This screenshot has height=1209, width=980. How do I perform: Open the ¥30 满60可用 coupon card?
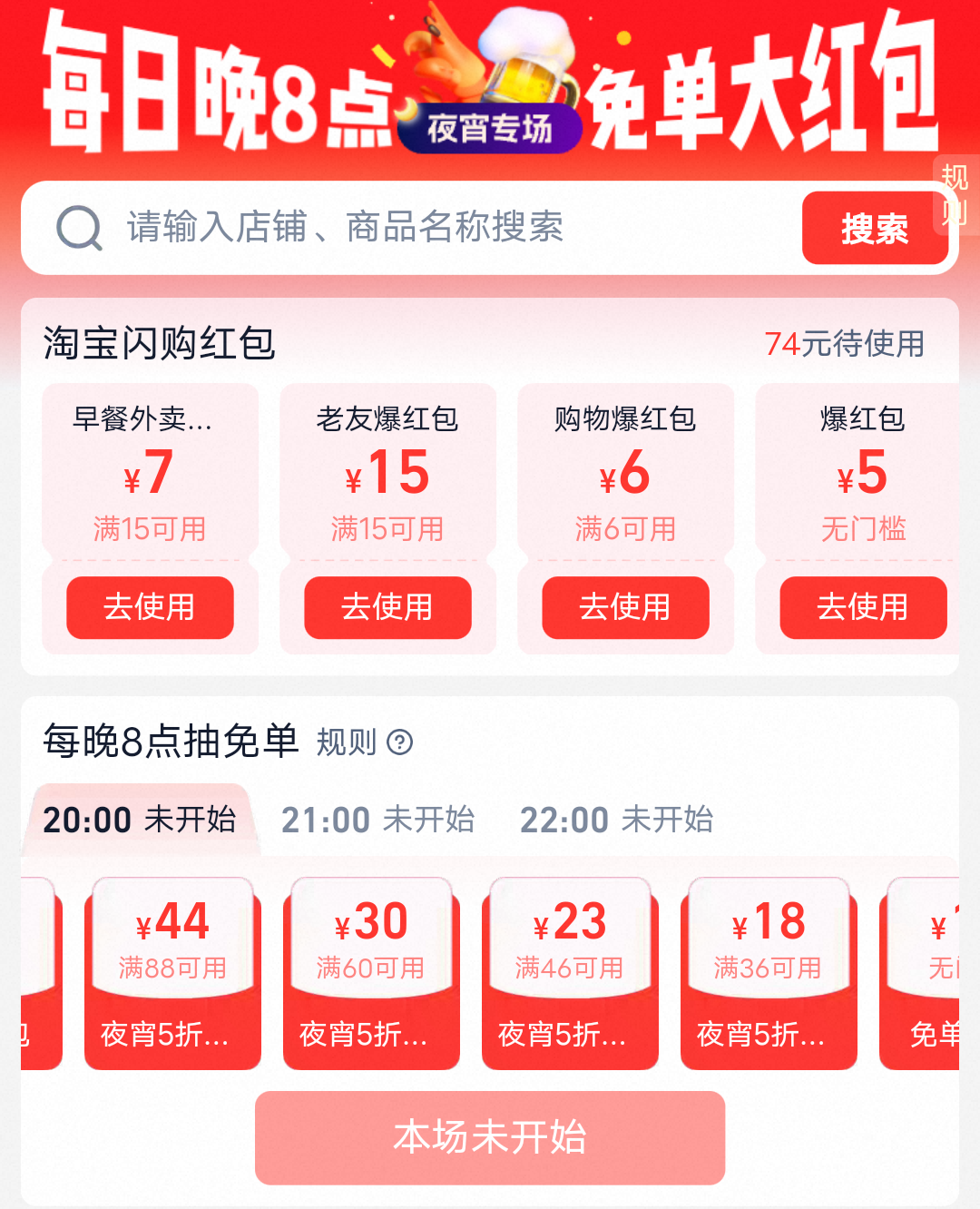point(371,971)
